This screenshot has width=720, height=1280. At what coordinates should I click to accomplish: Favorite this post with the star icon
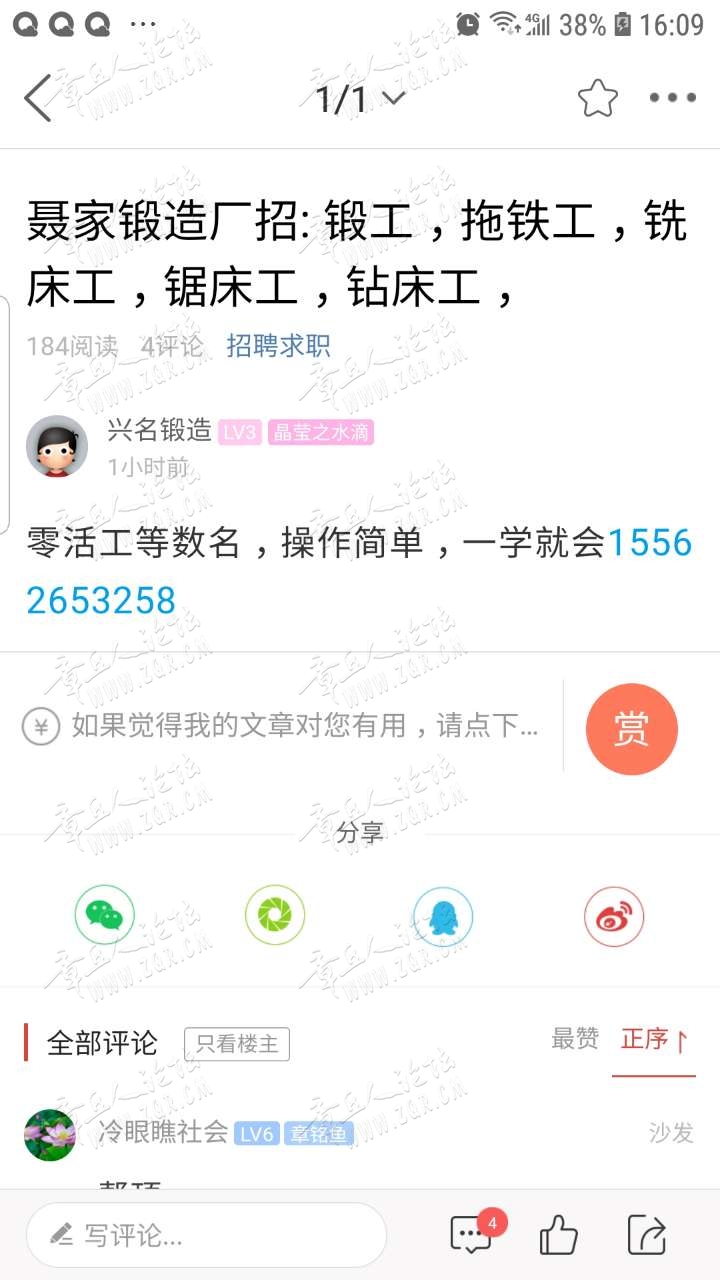[598, 98]
